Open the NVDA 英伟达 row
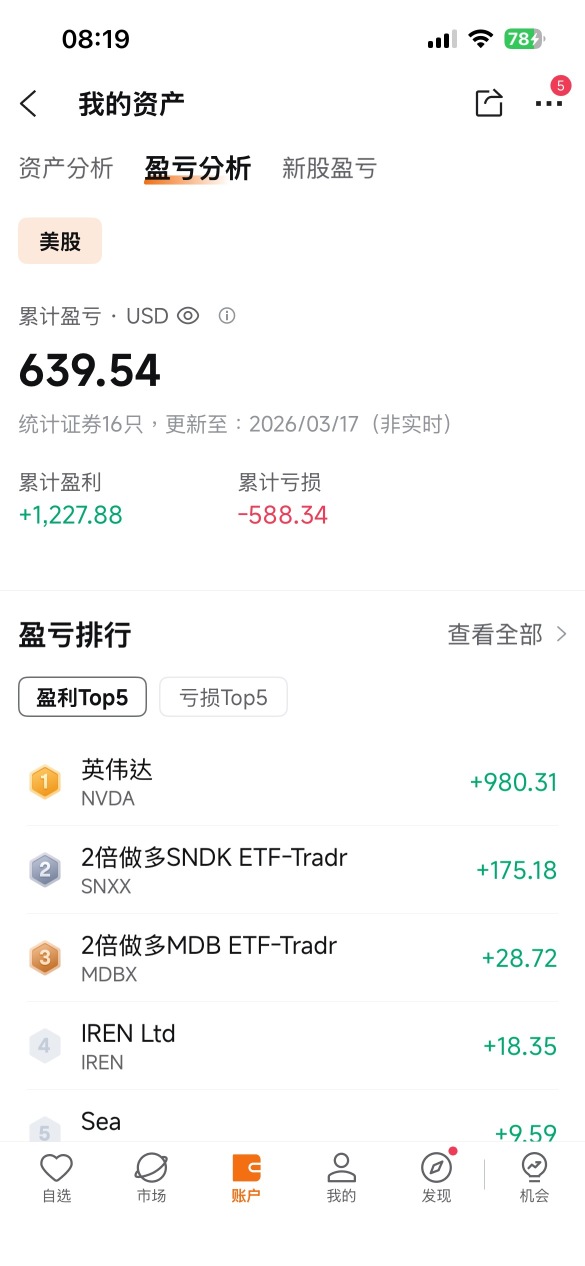Screen dimensions: 585x1266 (x=292, y=782)
